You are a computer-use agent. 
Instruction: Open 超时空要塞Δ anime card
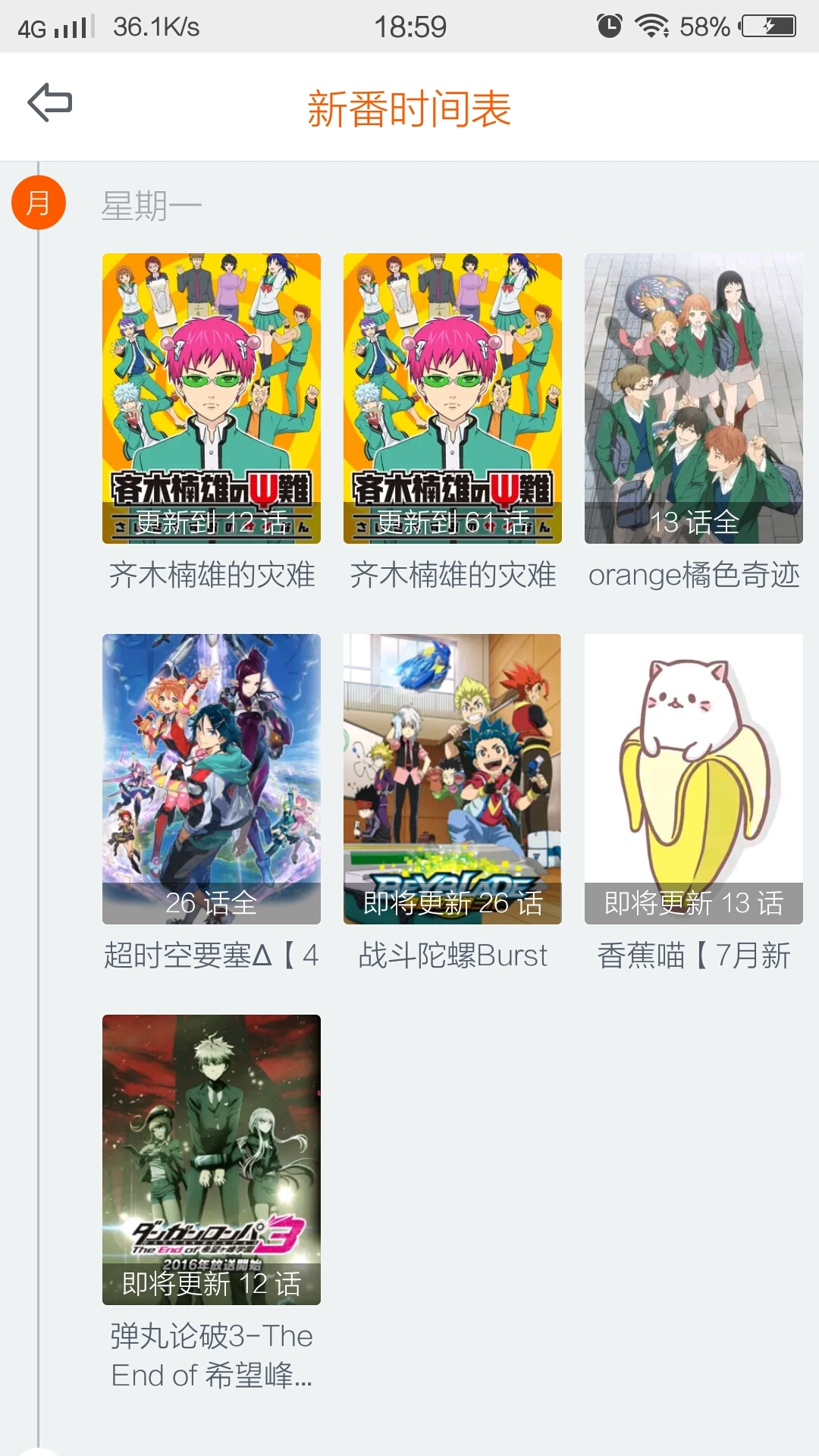(212, 779)
